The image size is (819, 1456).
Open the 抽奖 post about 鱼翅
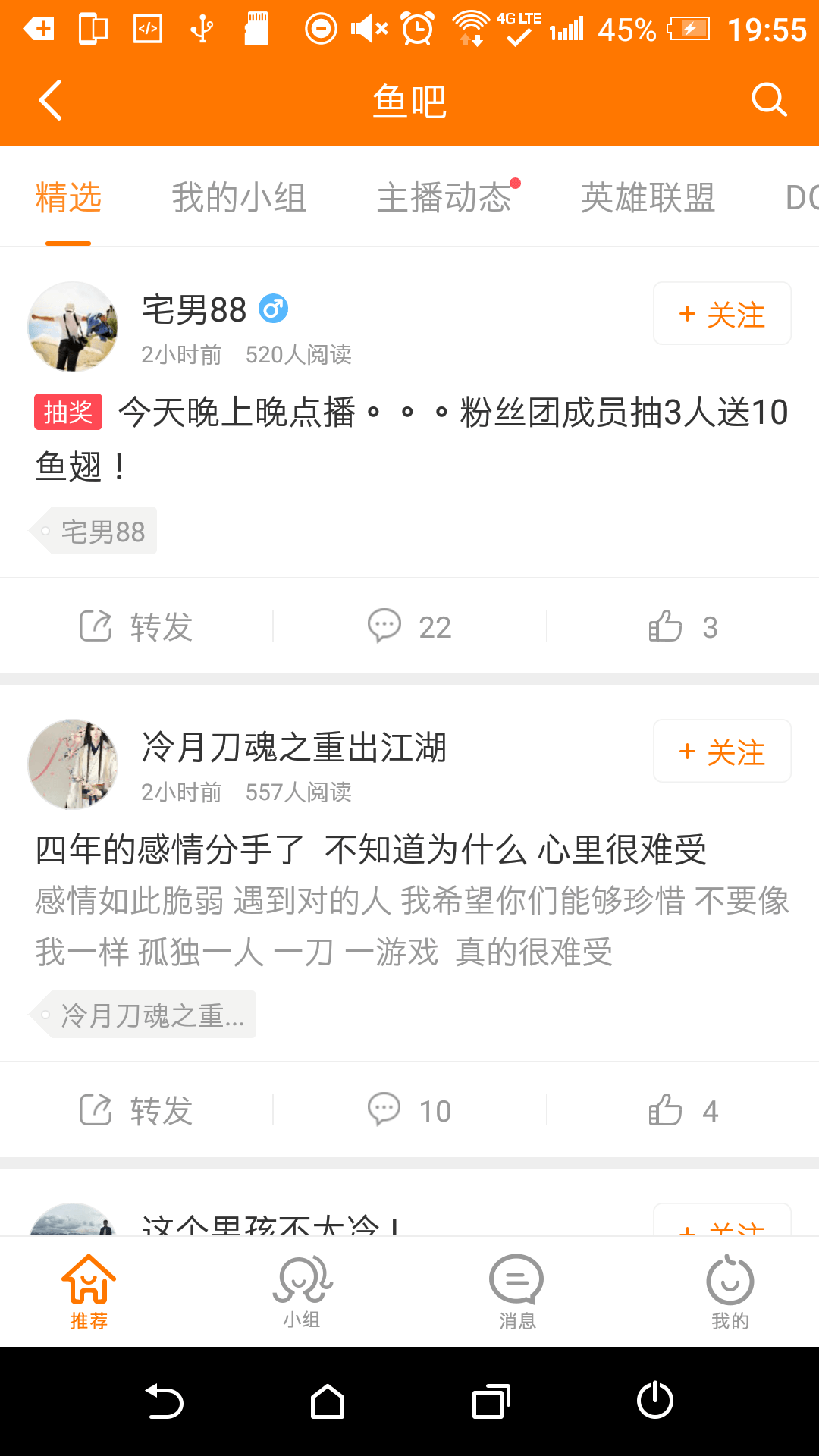pos(409,438)
